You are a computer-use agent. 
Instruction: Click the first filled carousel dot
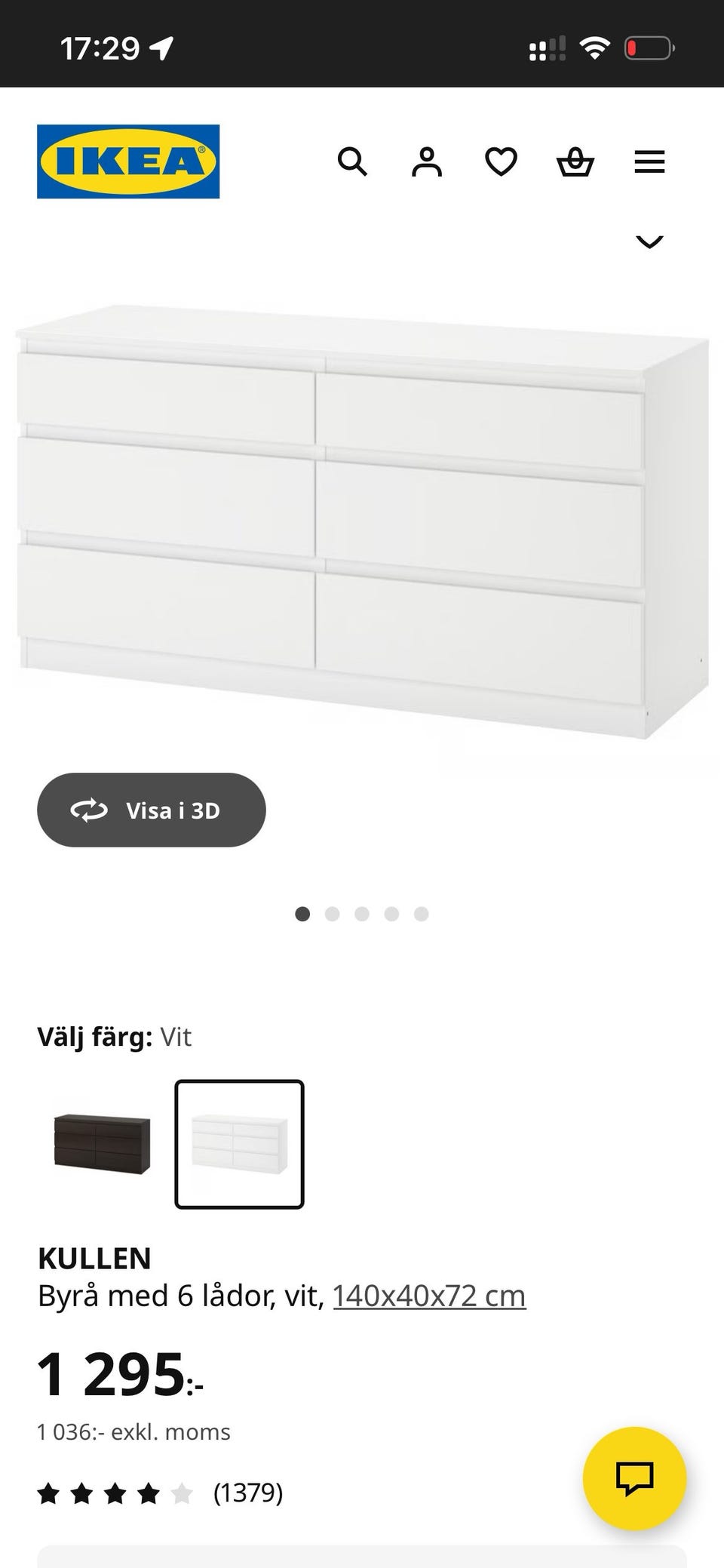coord(304,914)
